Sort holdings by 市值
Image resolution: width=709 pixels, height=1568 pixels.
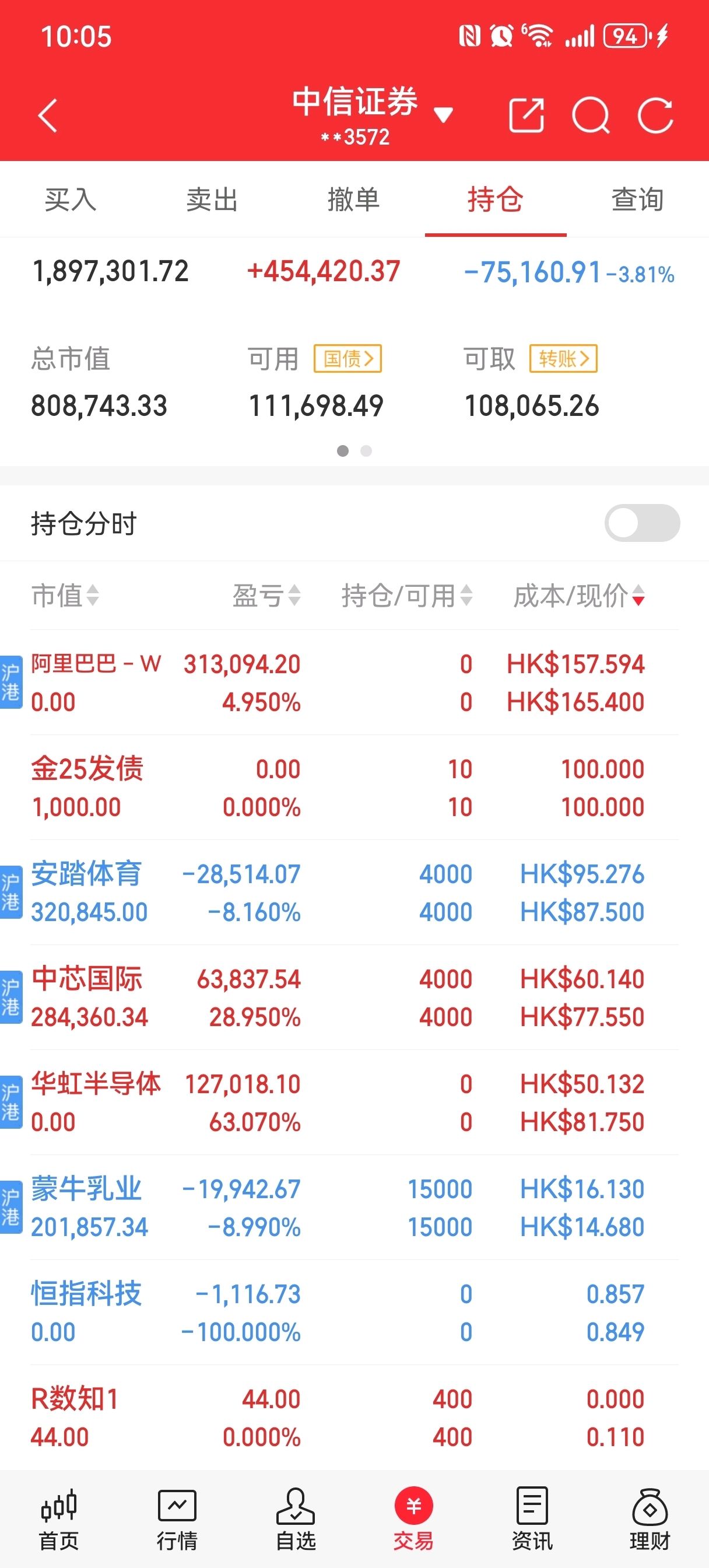coord(65,596)
